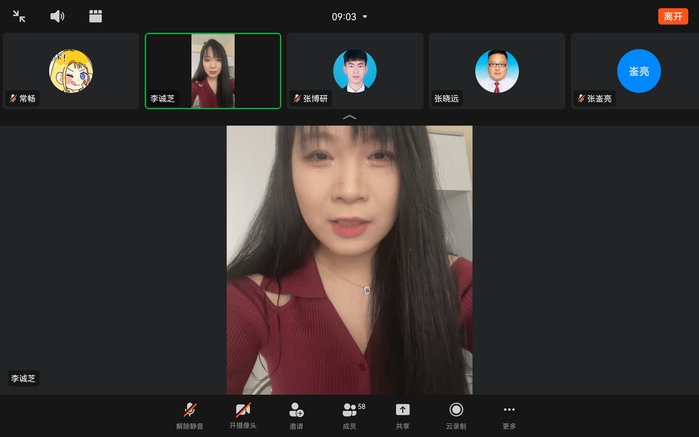Invite participants via 邀请
Screen dimensions: 699x437
(296, 415)
